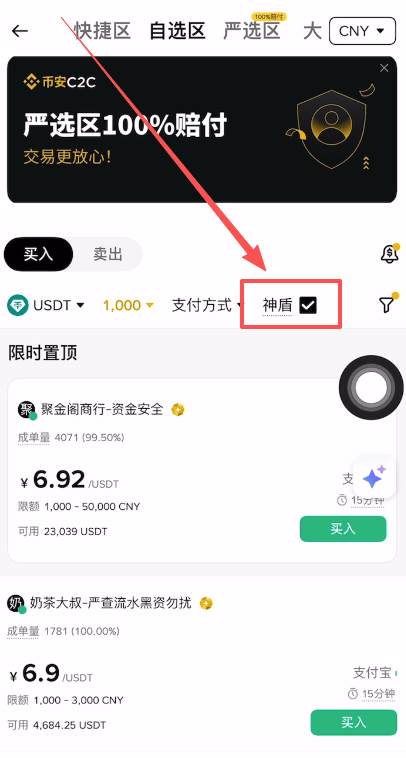Select the 卖出 segment
Viewport: 406px width, 758px height.
pyautogui.click(x=108, y=254)
